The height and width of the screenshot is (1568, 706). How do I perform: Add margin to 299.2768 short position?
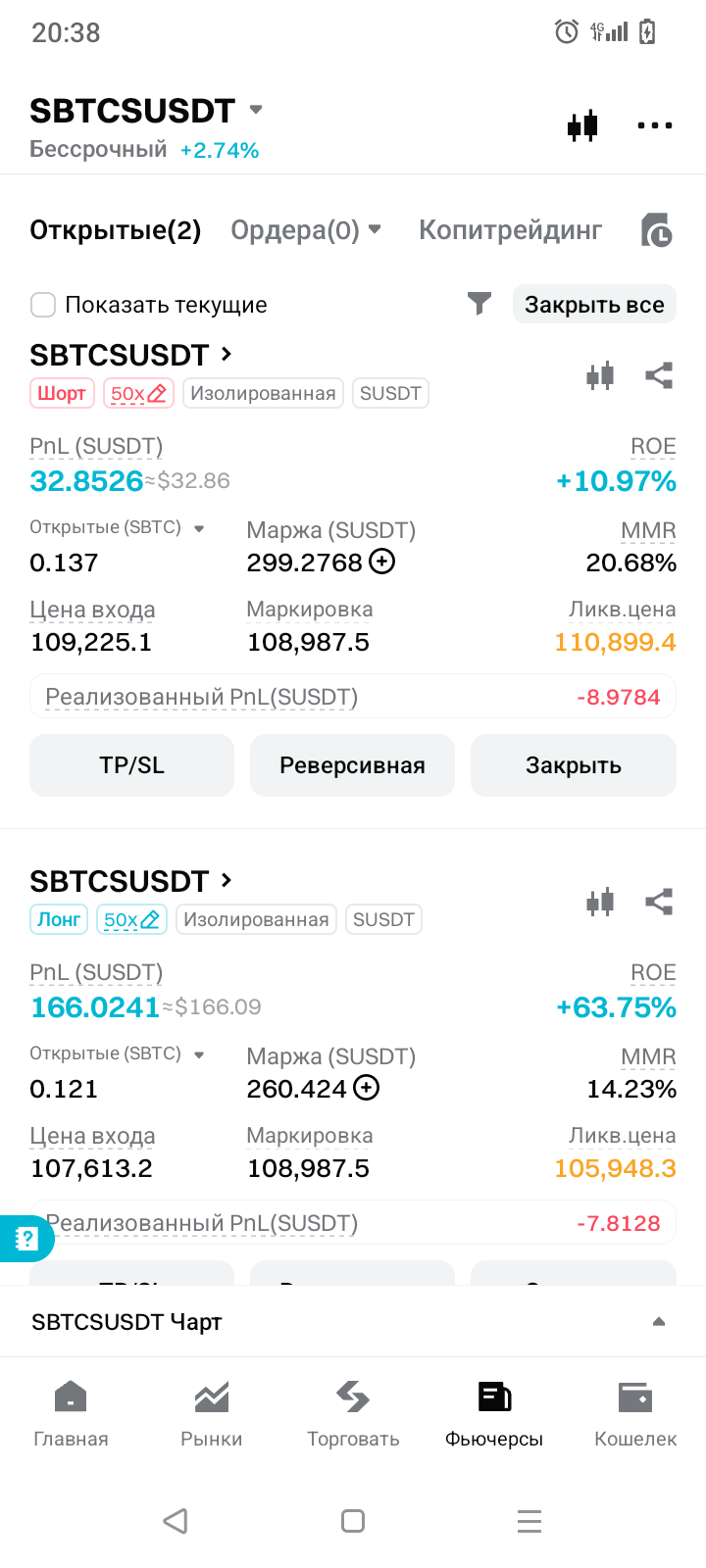(382, 562)
